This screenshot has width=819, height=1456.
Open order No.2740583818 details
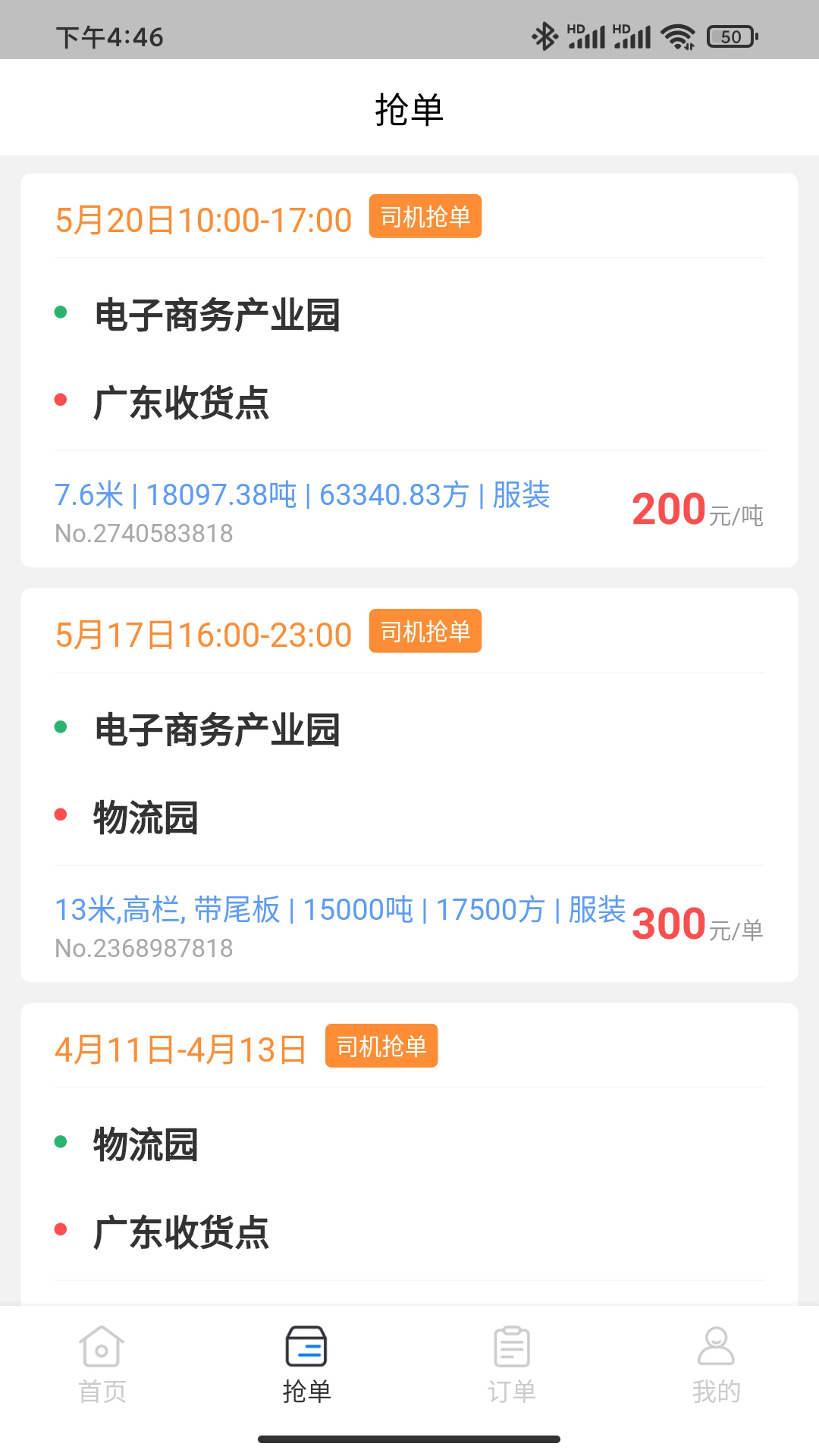409,364
